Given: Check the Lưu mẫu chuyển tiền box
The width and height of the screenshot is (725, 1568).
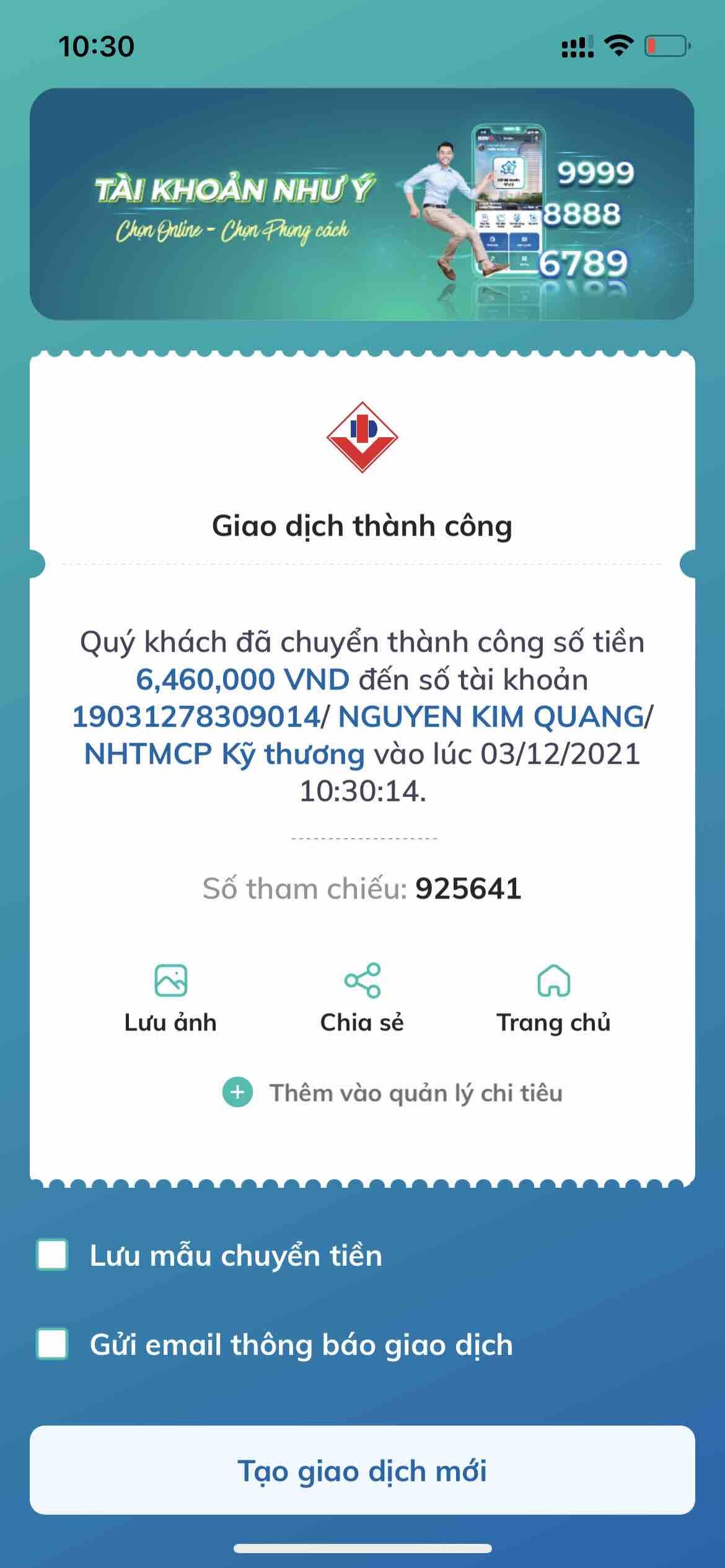Looking at the screenshot, I should 52,1256.
